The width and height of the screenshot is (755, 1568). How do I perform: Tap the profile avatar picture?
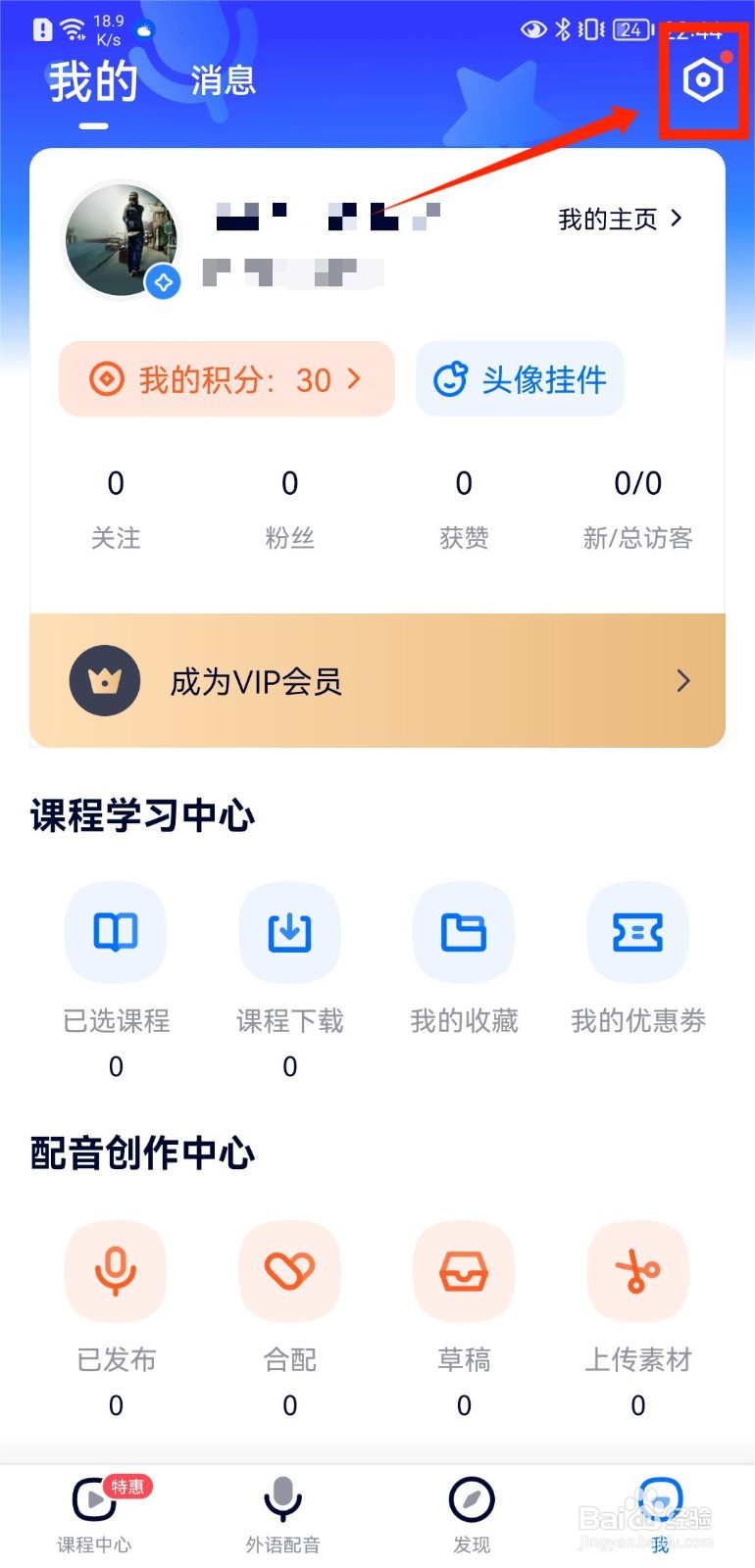pyautogui.click(x=123, y=240)
